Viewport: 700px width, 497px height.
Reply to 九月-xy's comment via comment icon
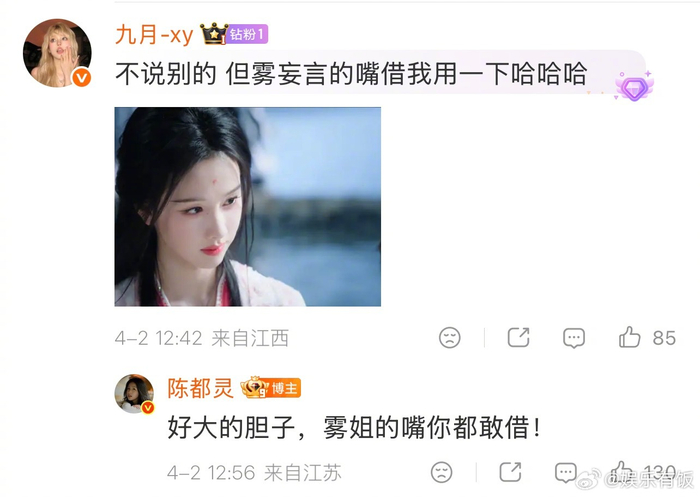pyautogui.click(x=573, y=338)
